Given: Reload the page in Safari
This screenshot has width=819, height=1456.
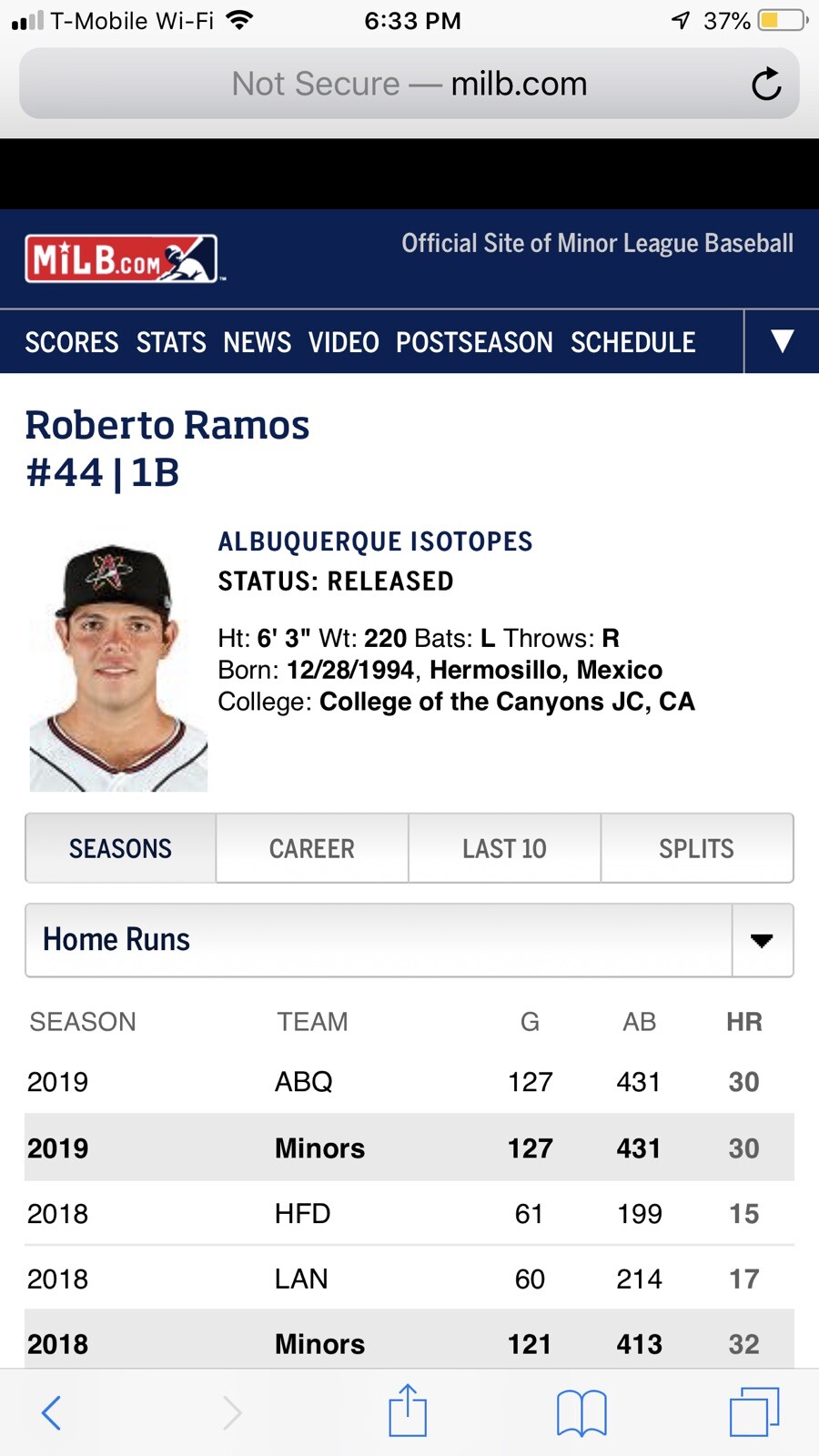Looking at the screenshot, I should [x=766, y=84].
